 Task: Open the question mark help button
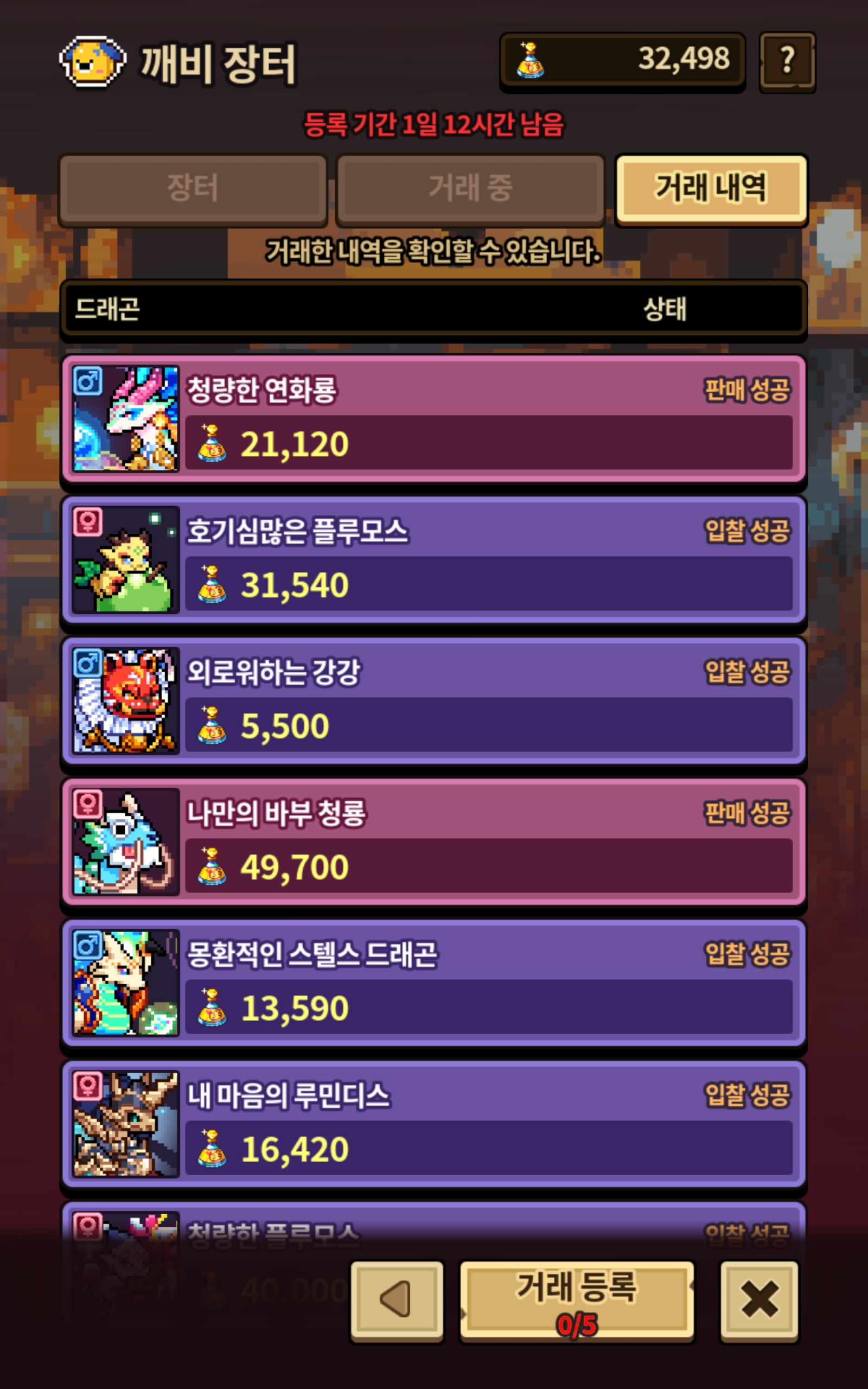click(787, 61)
